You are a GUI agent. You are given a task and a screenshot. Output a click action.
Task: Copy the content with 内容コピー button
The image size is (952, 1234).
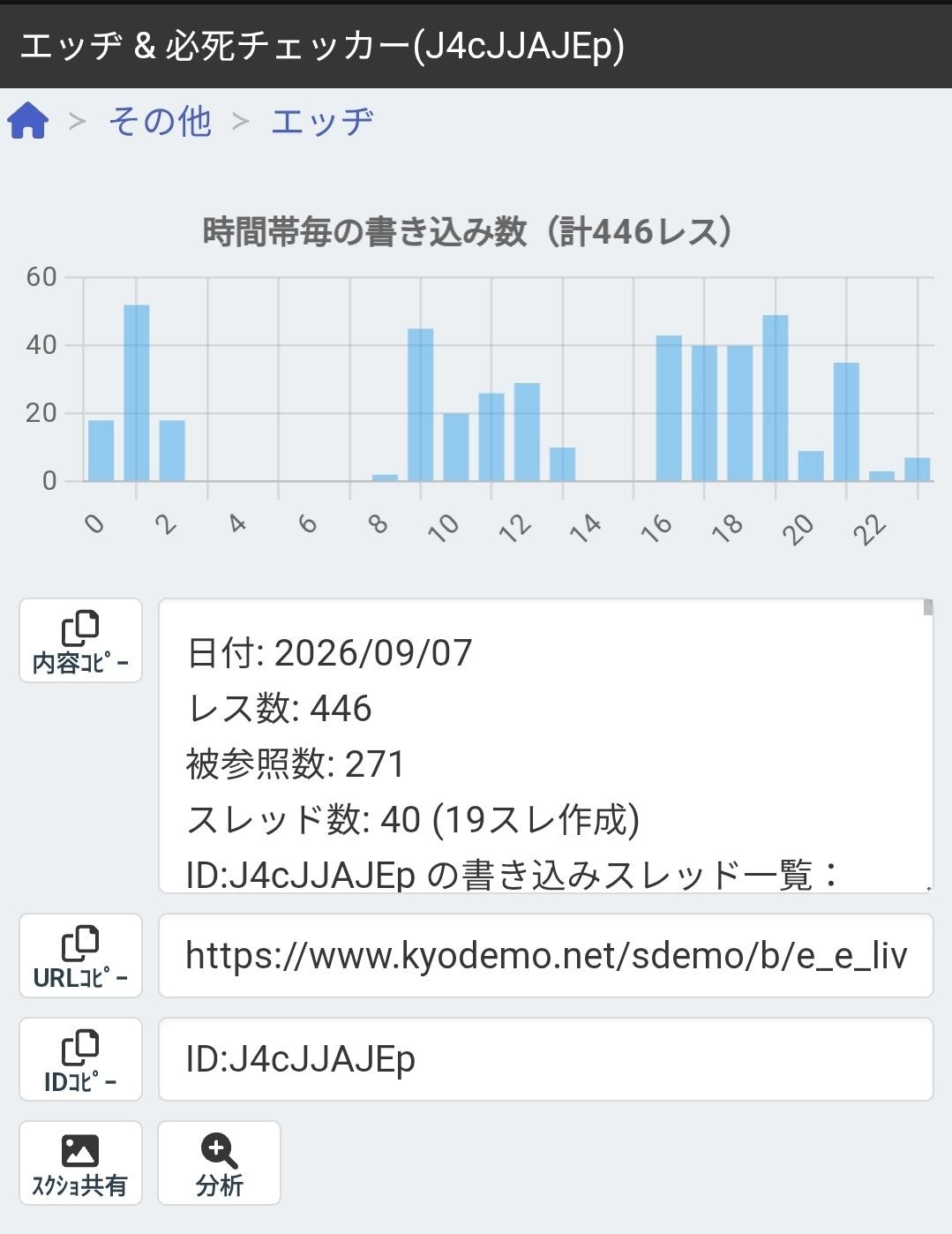click(80, 641)
